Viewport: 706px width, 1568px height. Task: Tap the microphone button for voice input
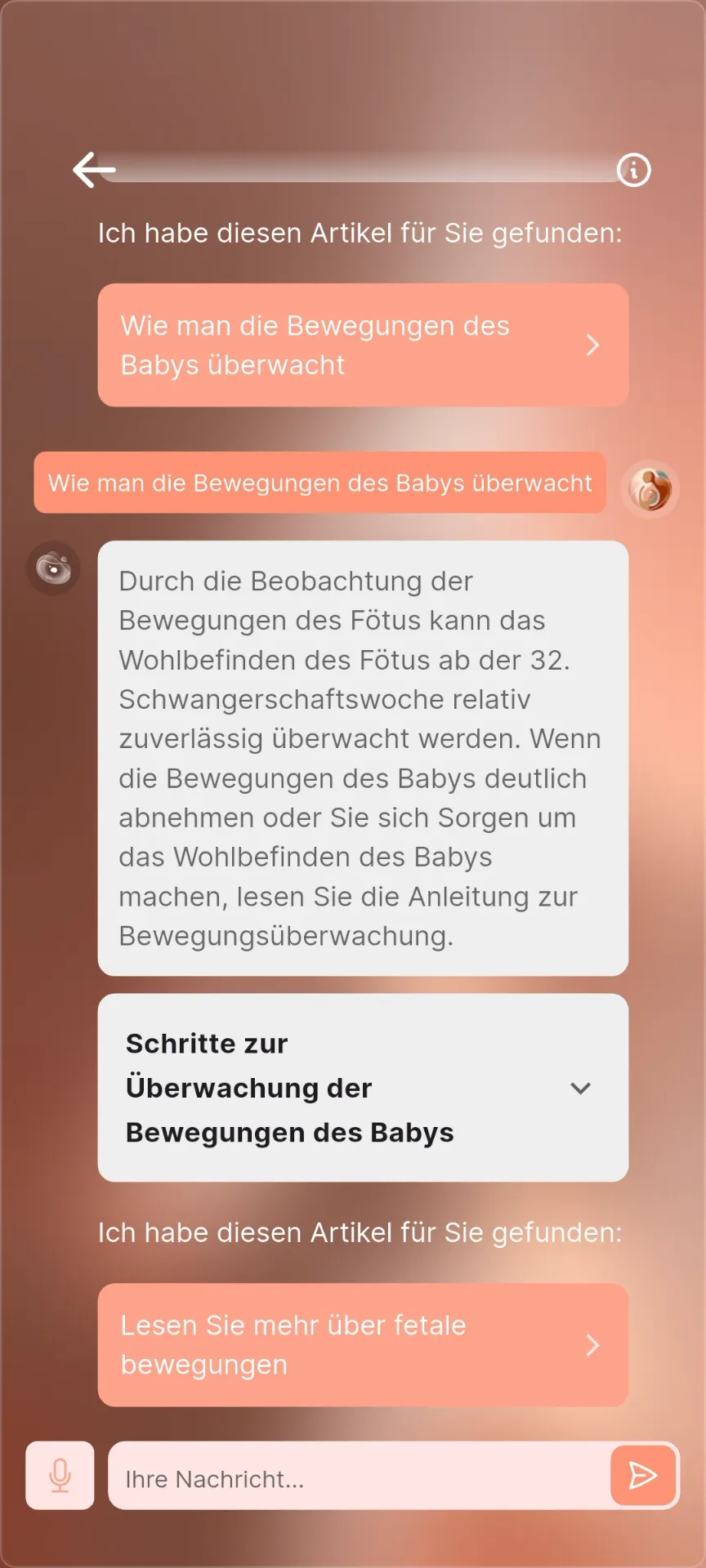60,1475
